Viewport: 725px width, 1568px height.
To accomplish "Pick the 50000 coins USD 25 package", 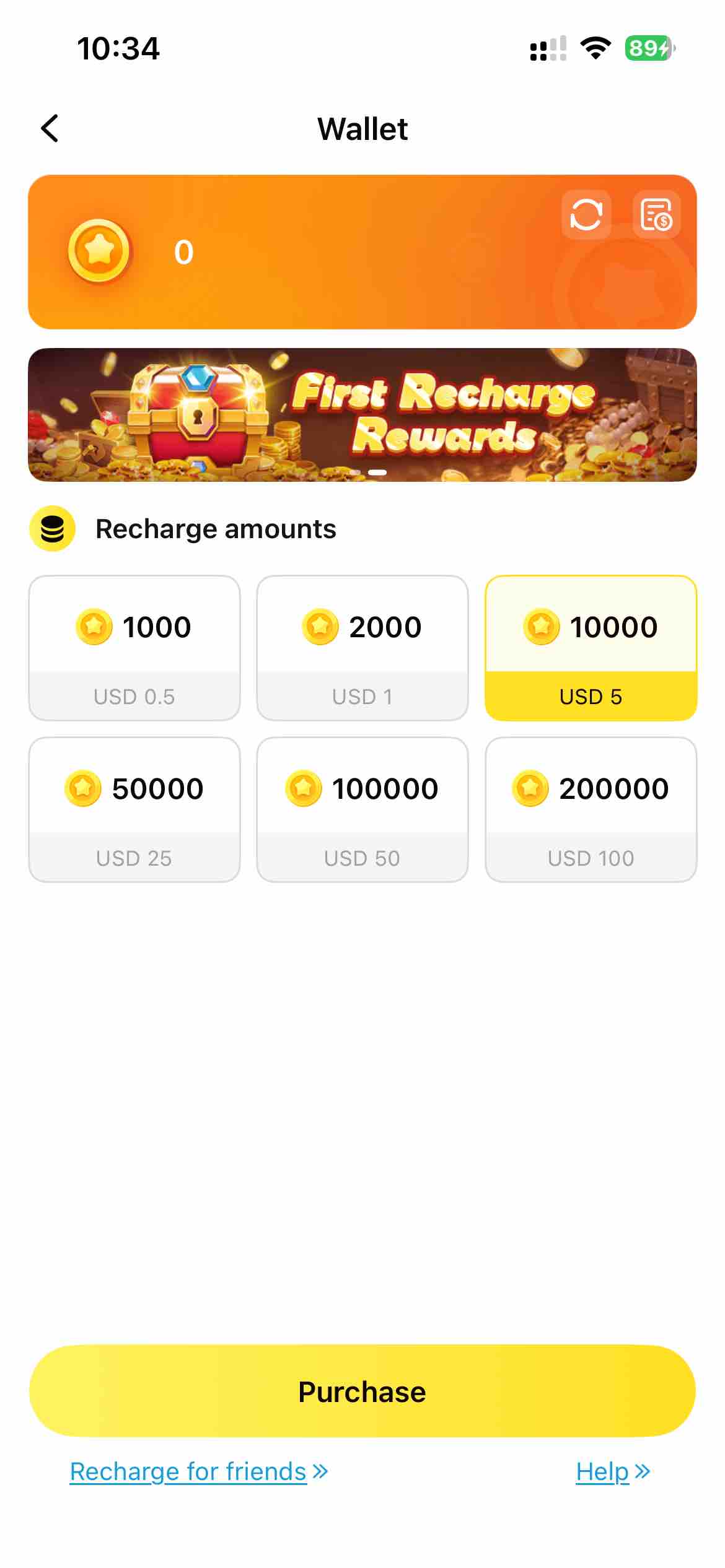I will (134, 809).
